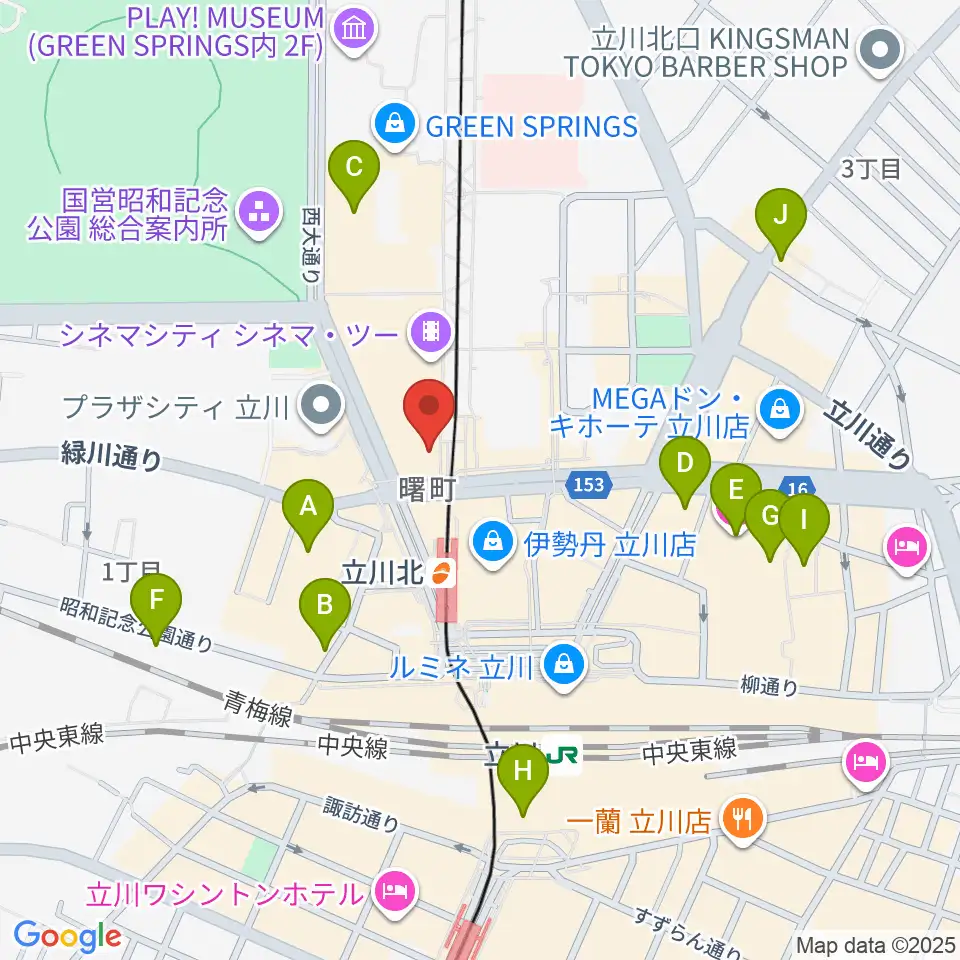Open the ルミネ 立川 shopping pin
This screenshot has width=960, height=960.
pos(563,666)
